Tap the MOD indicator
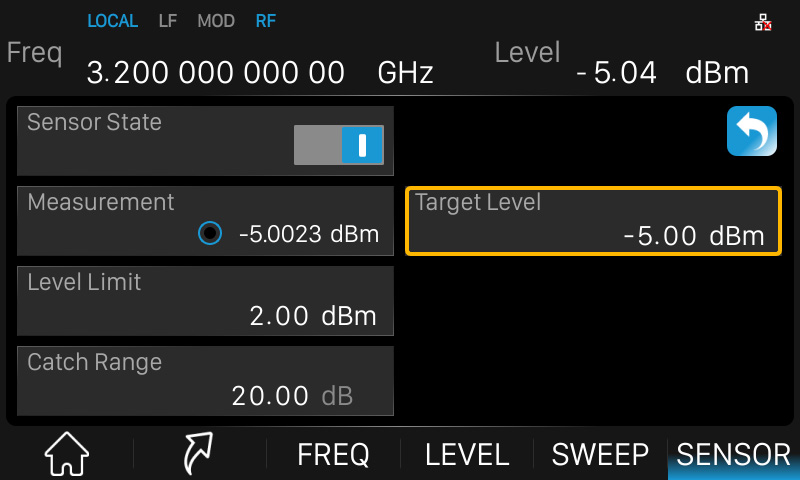 tap(216, 21)
